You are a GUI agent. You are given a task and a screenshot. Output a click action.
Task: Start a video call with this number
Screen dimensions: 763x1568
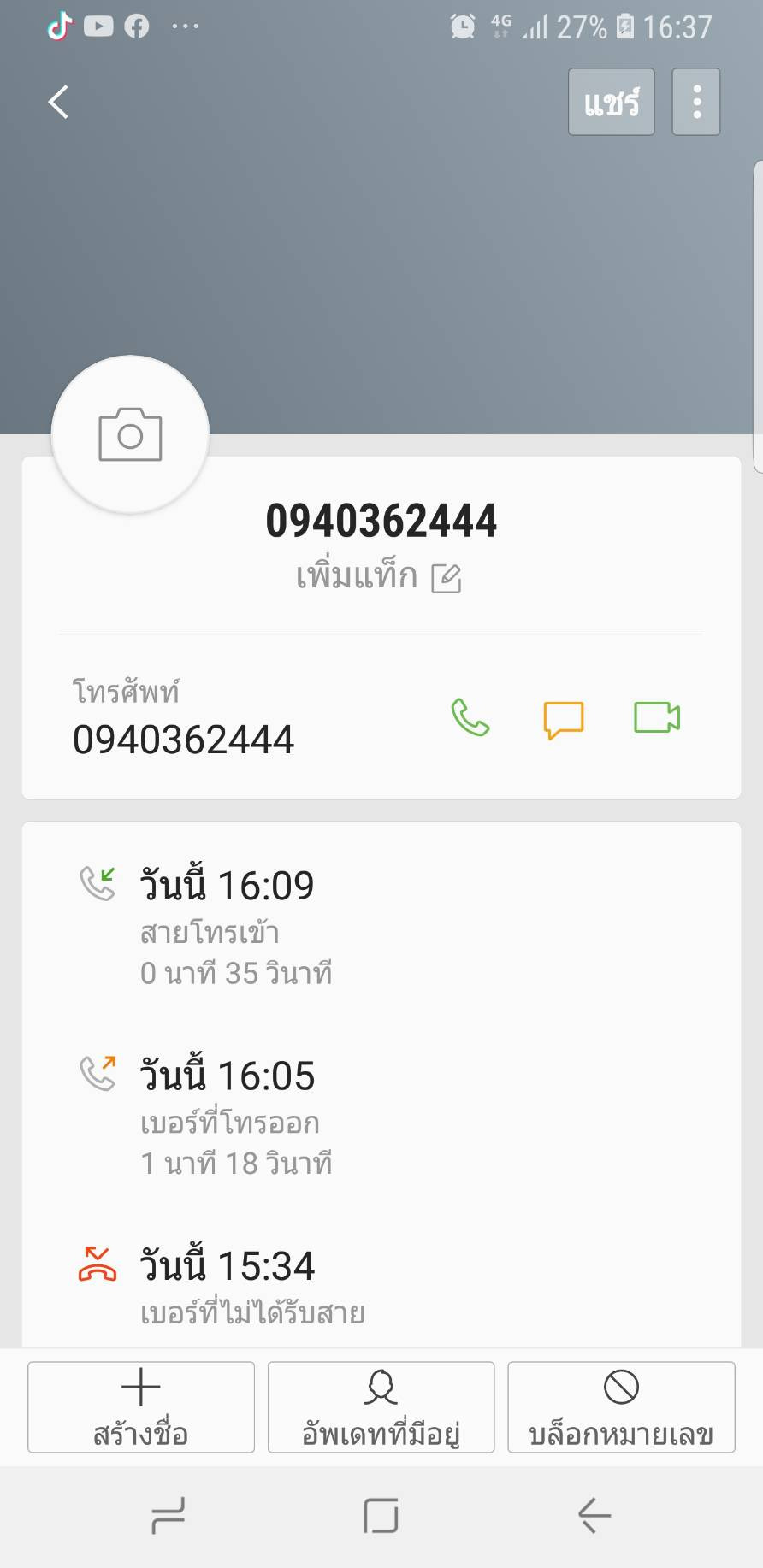(656, 718)
